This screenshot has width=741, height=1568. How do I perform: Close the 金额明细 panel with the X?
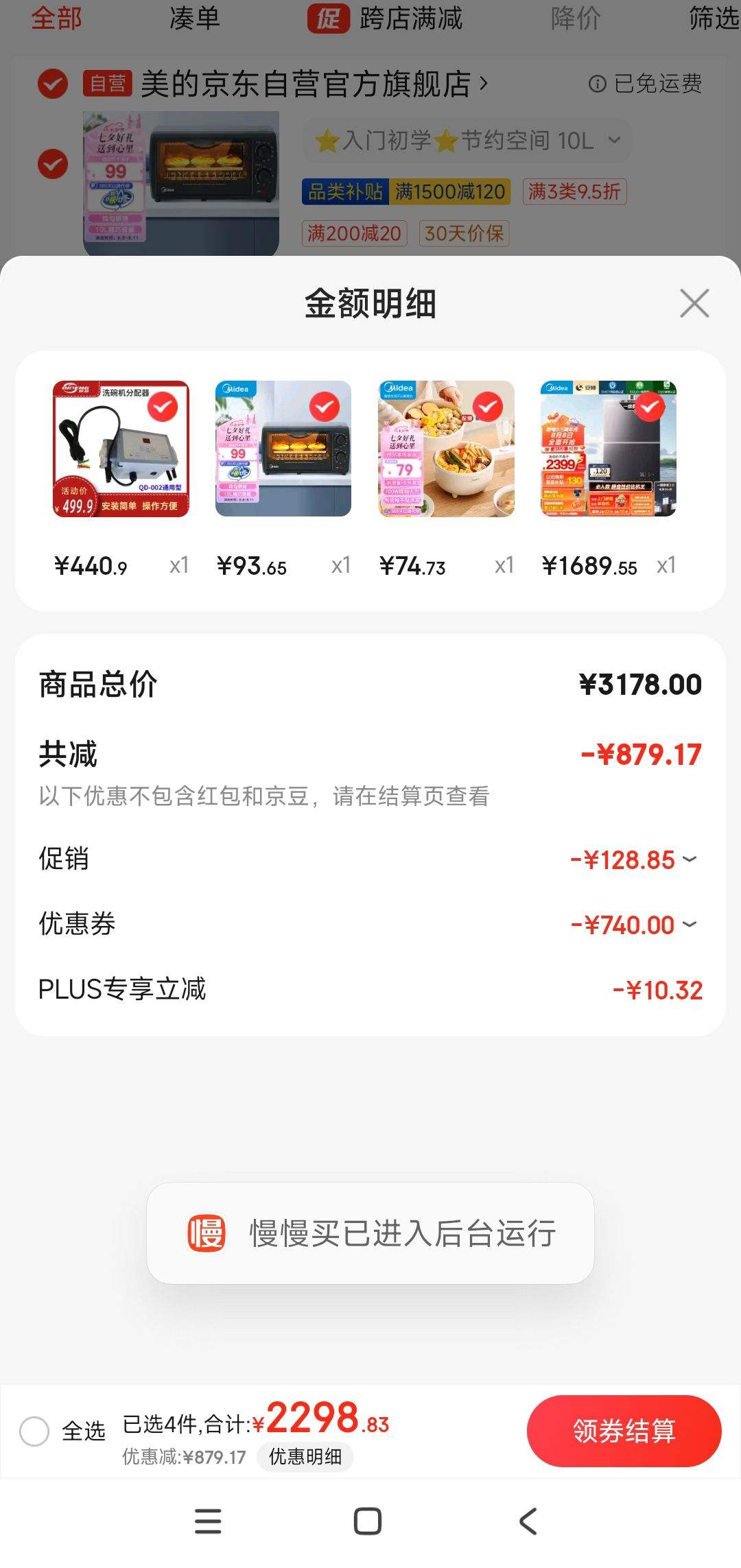tap(694, 304)
